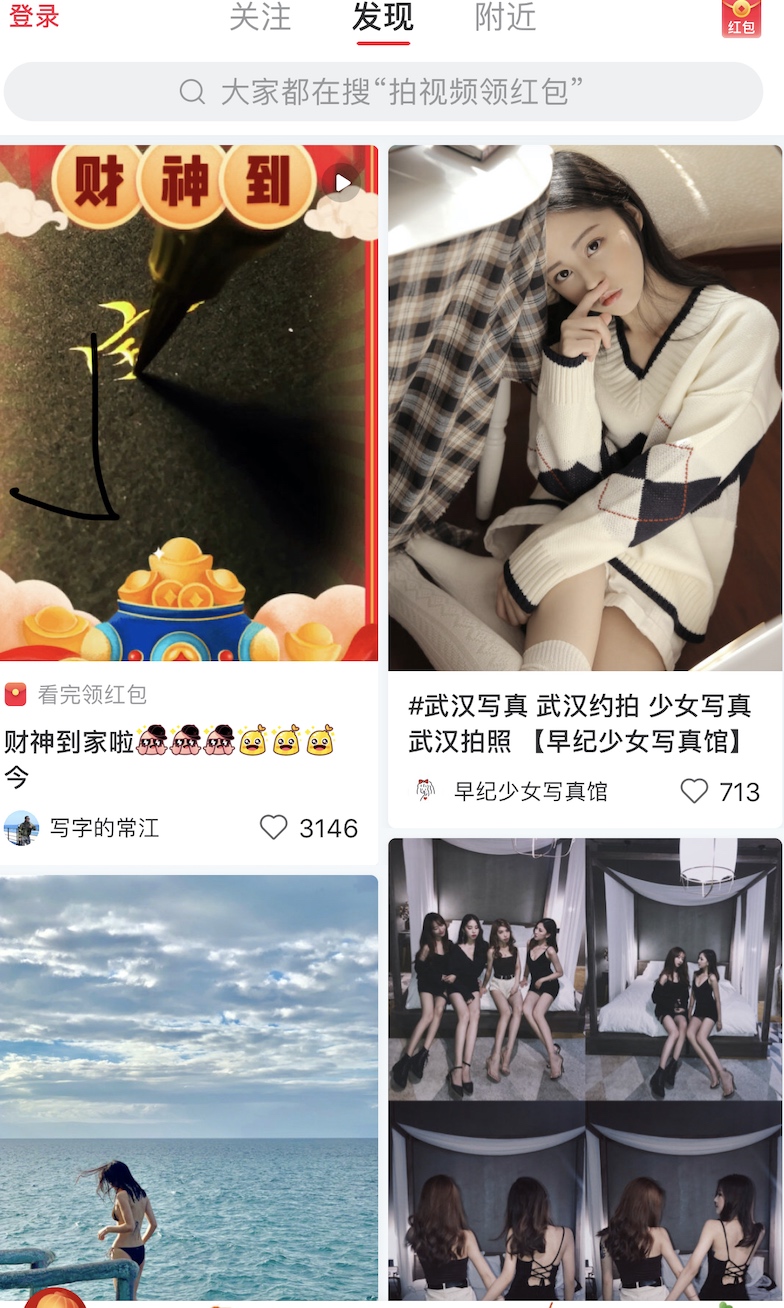This screenshot has width=784, height=1308.
Task: Open the 财神到 video post
Action: [189, 402]
